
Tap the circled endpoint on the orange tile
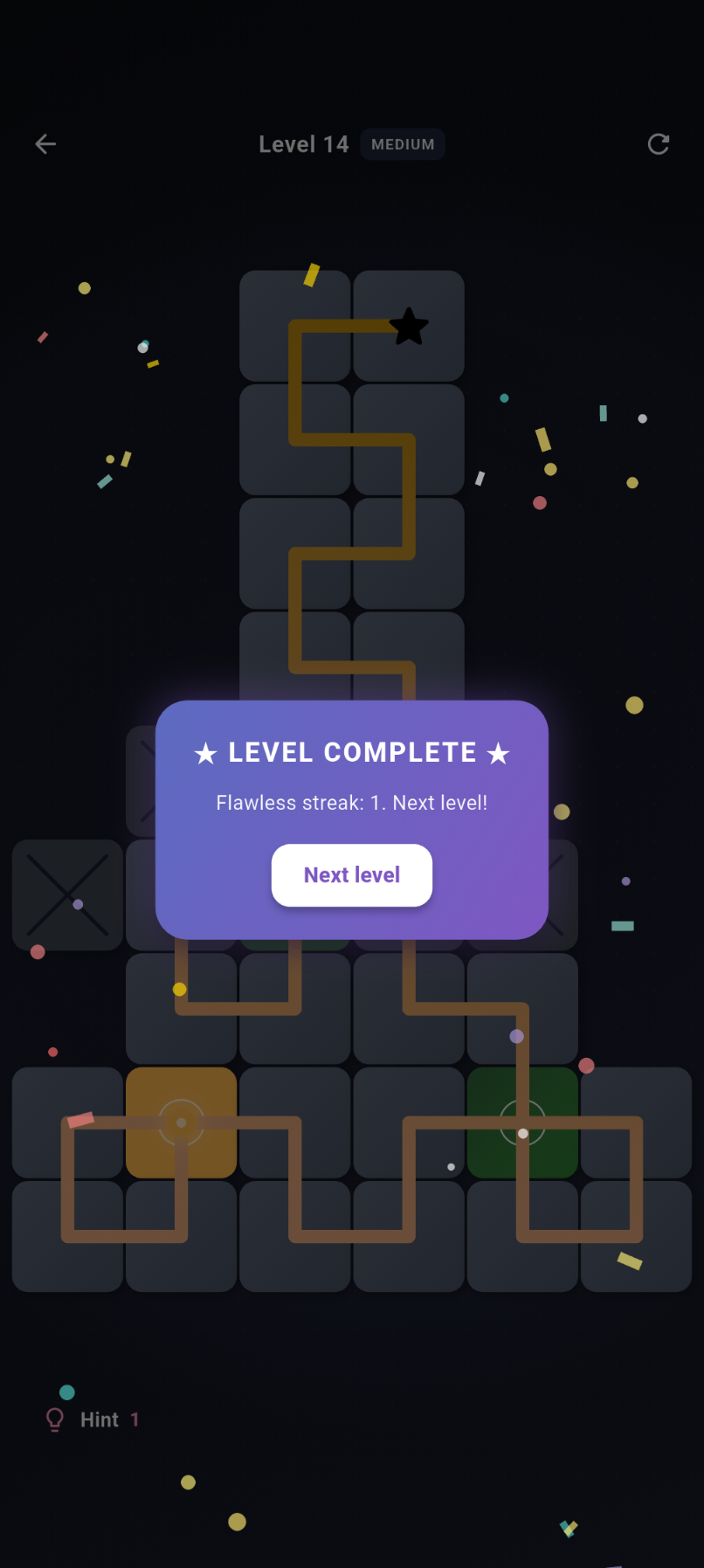tap(181, 1124)
